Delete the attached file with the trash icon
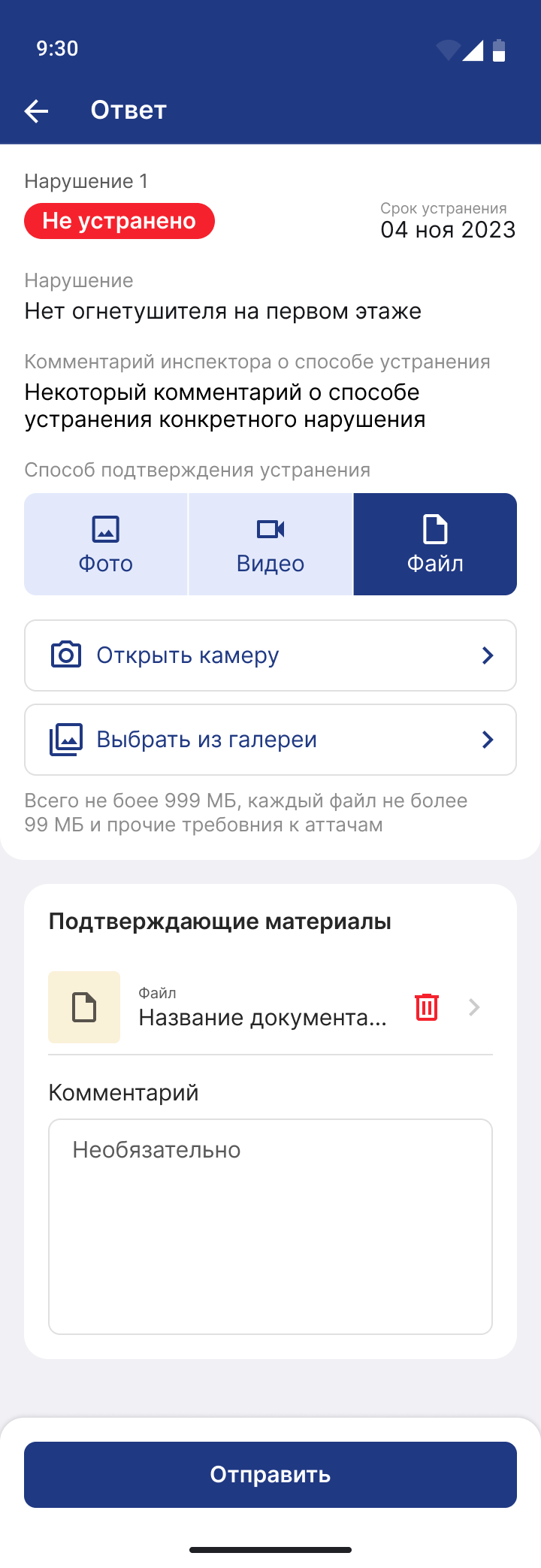This screenshot has height=1568, width=541. [x=427, y=1007]
